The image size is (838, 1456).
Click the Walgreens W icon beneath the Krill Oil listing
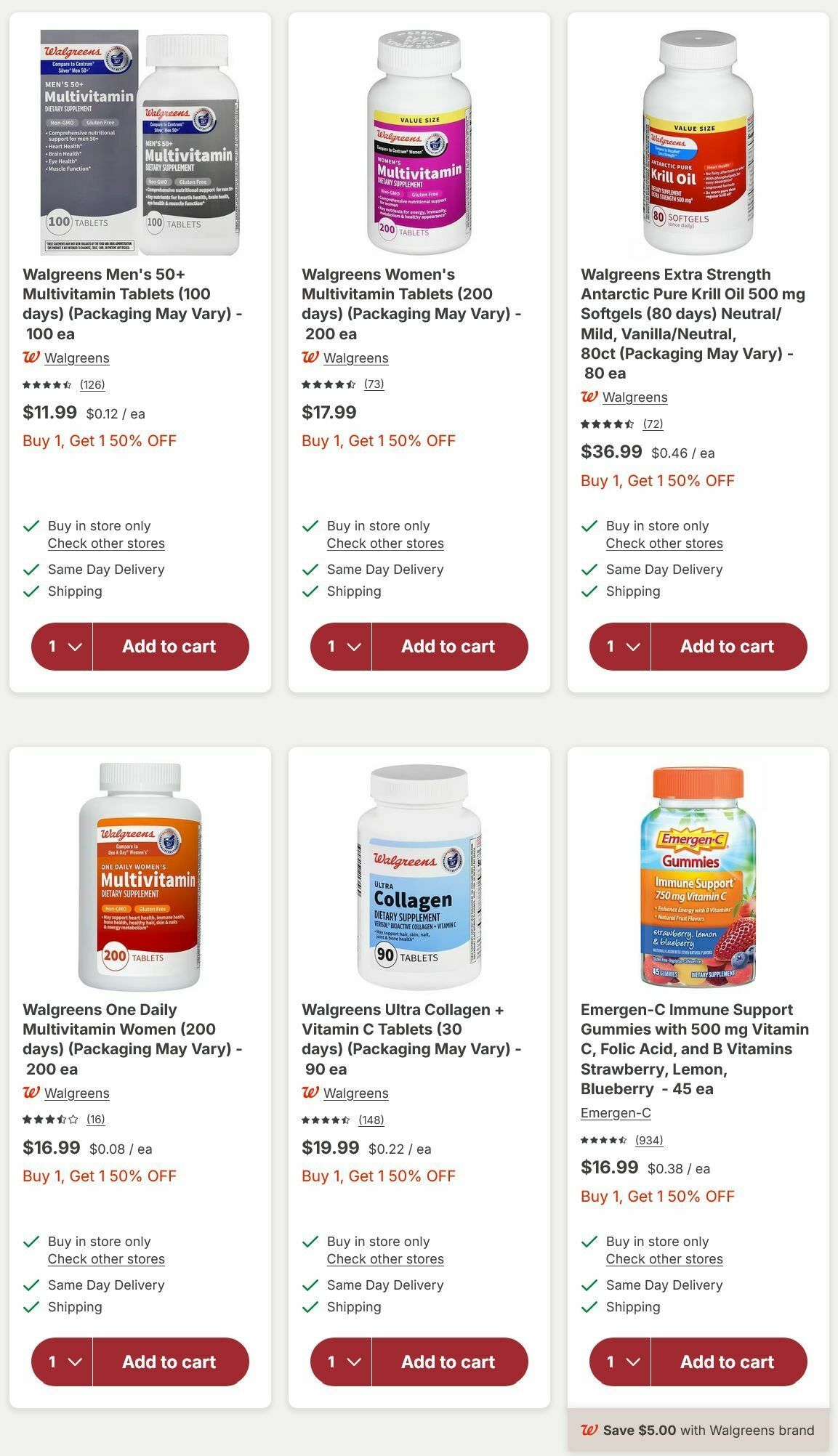(590, 397)
